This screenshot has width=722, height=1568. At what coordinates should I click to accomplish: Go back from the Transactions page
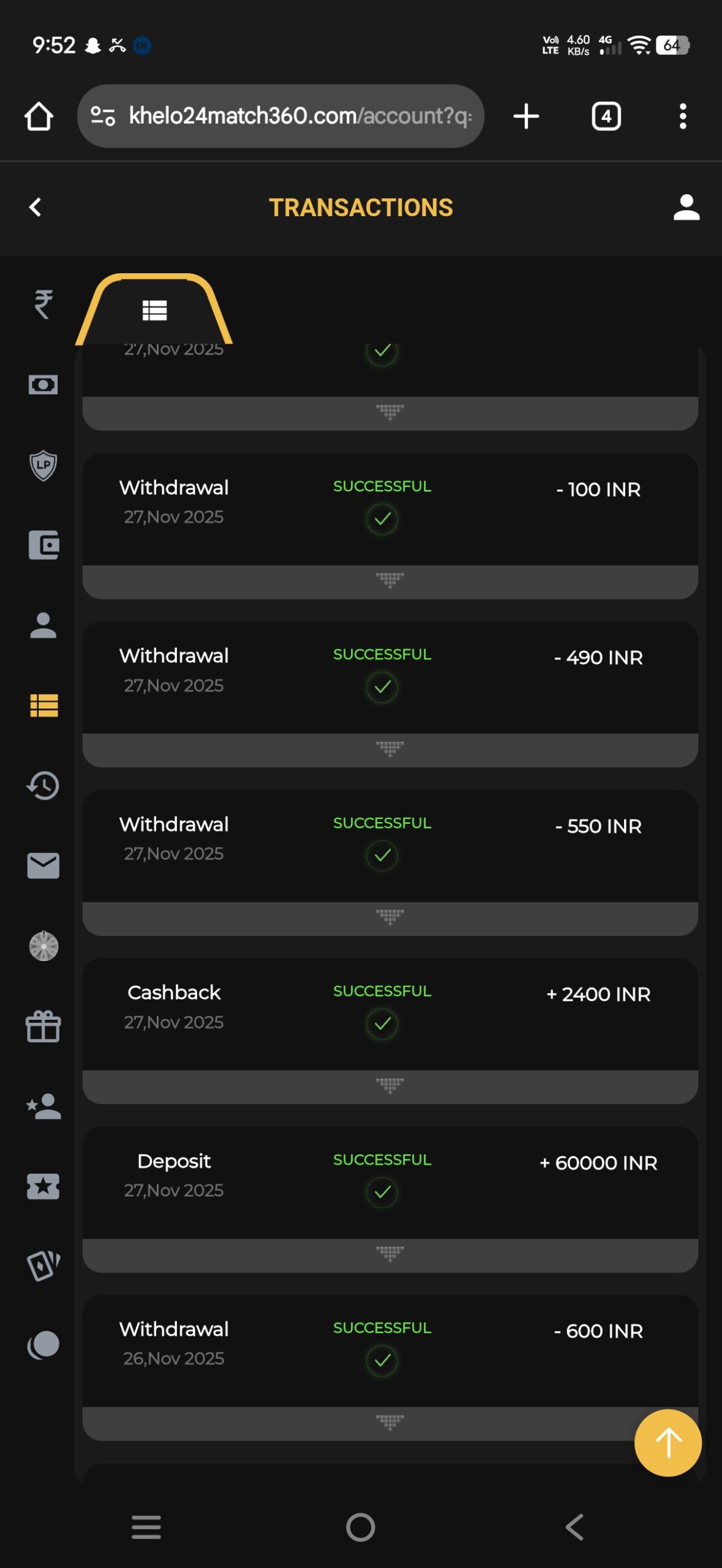pyautogui.click(x=36, y=208)
